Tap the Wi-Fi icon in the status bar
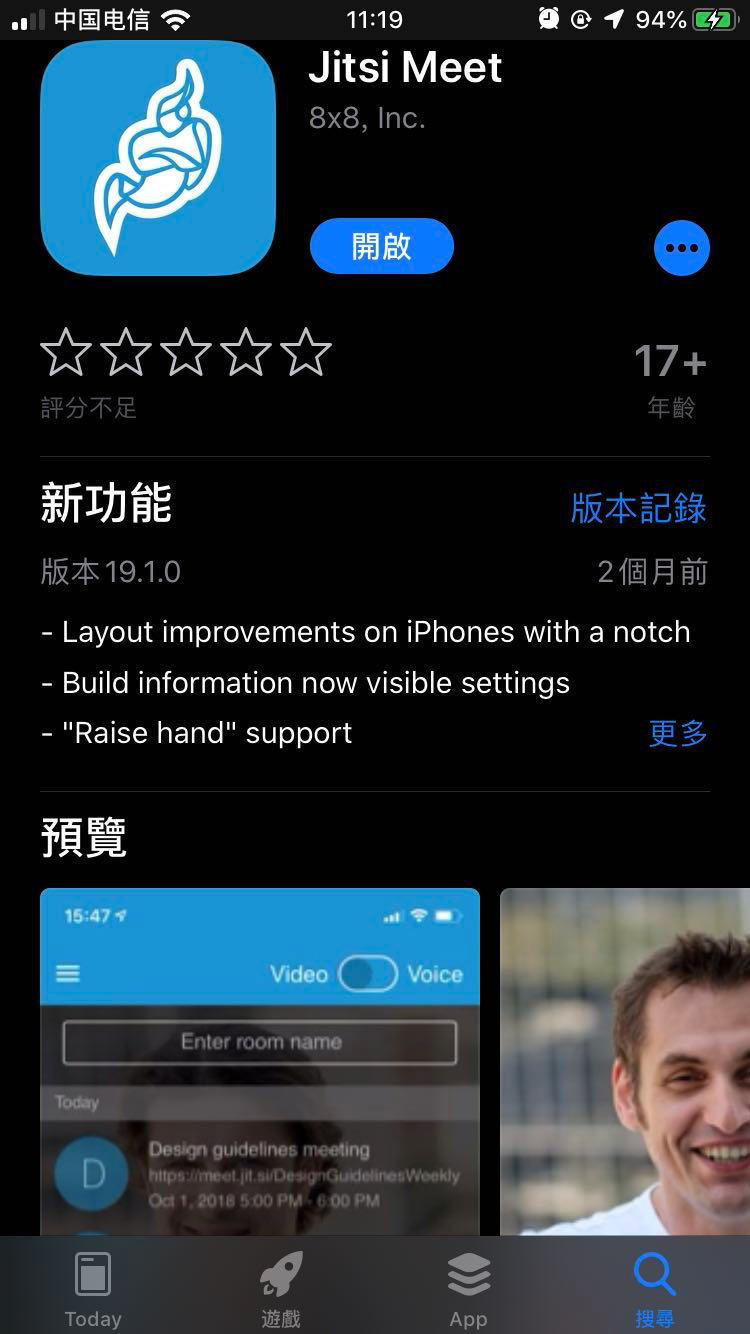 pos(175,17)
